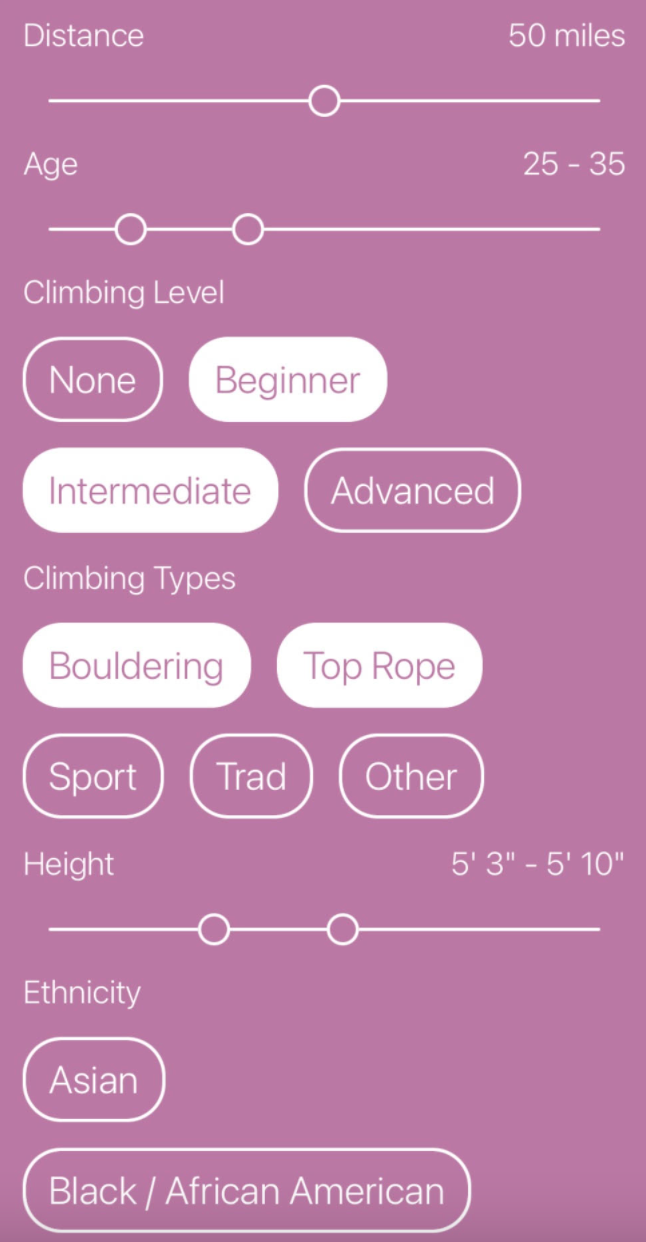
Task: Tap the maximum Height slider handle
Action: click(342, 930)
